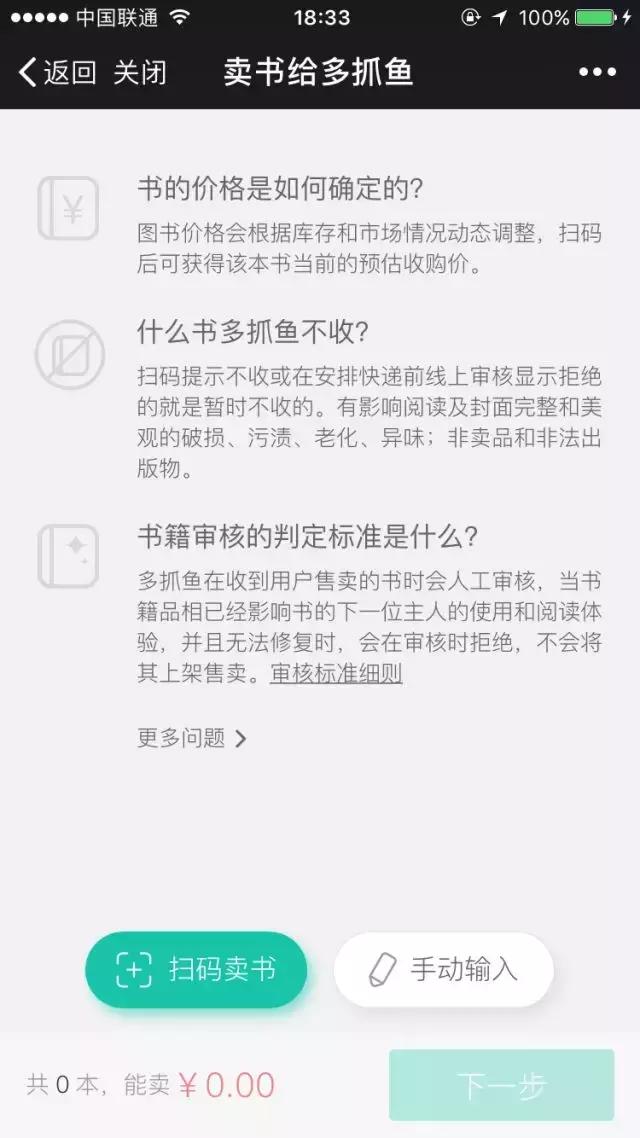The height and width of the screenshot is (1138, 640).
Task: Tap 关闭 to close the page
Action: (x=140, y=72)
